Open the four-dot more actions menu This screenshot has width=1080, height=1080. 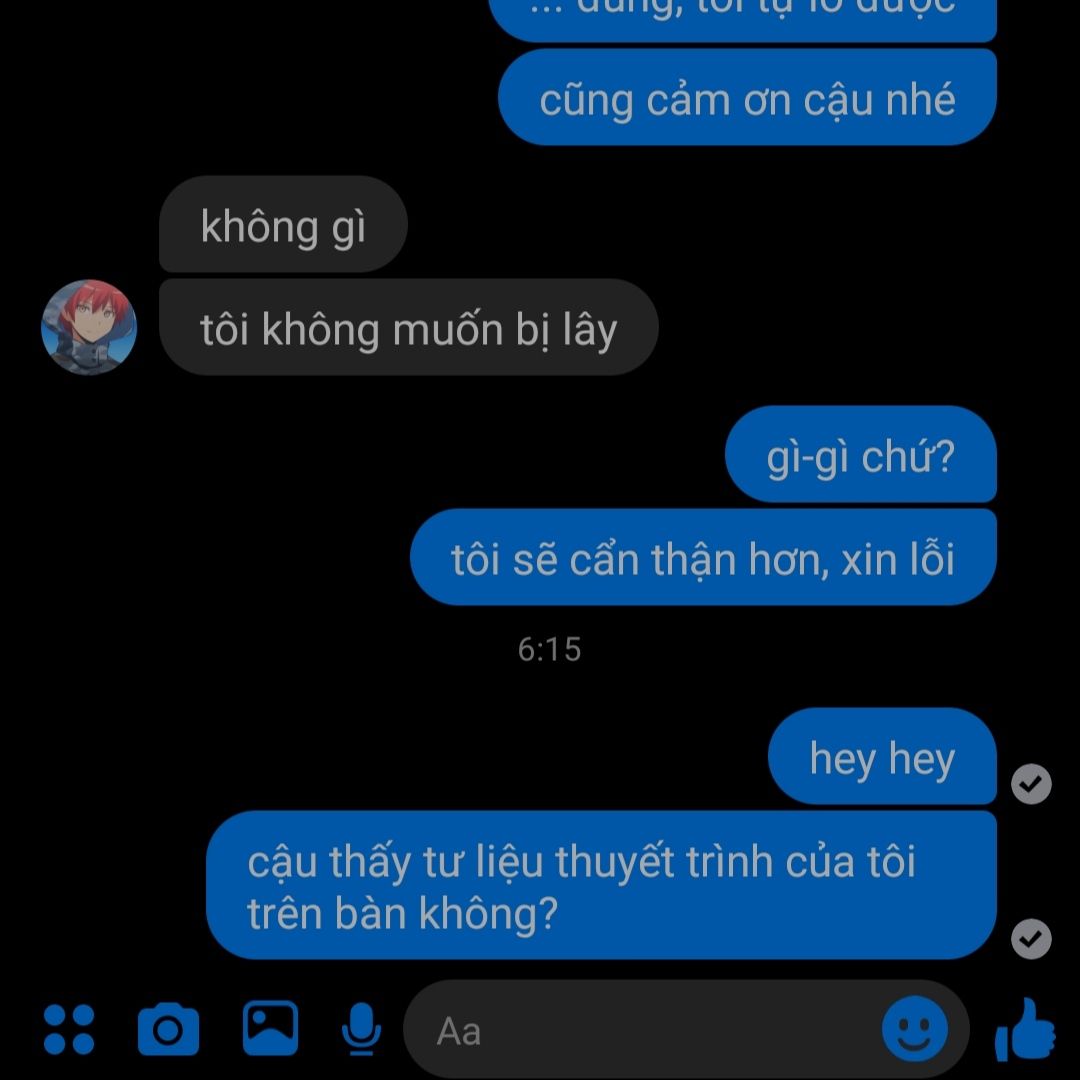pos(69,1029)
